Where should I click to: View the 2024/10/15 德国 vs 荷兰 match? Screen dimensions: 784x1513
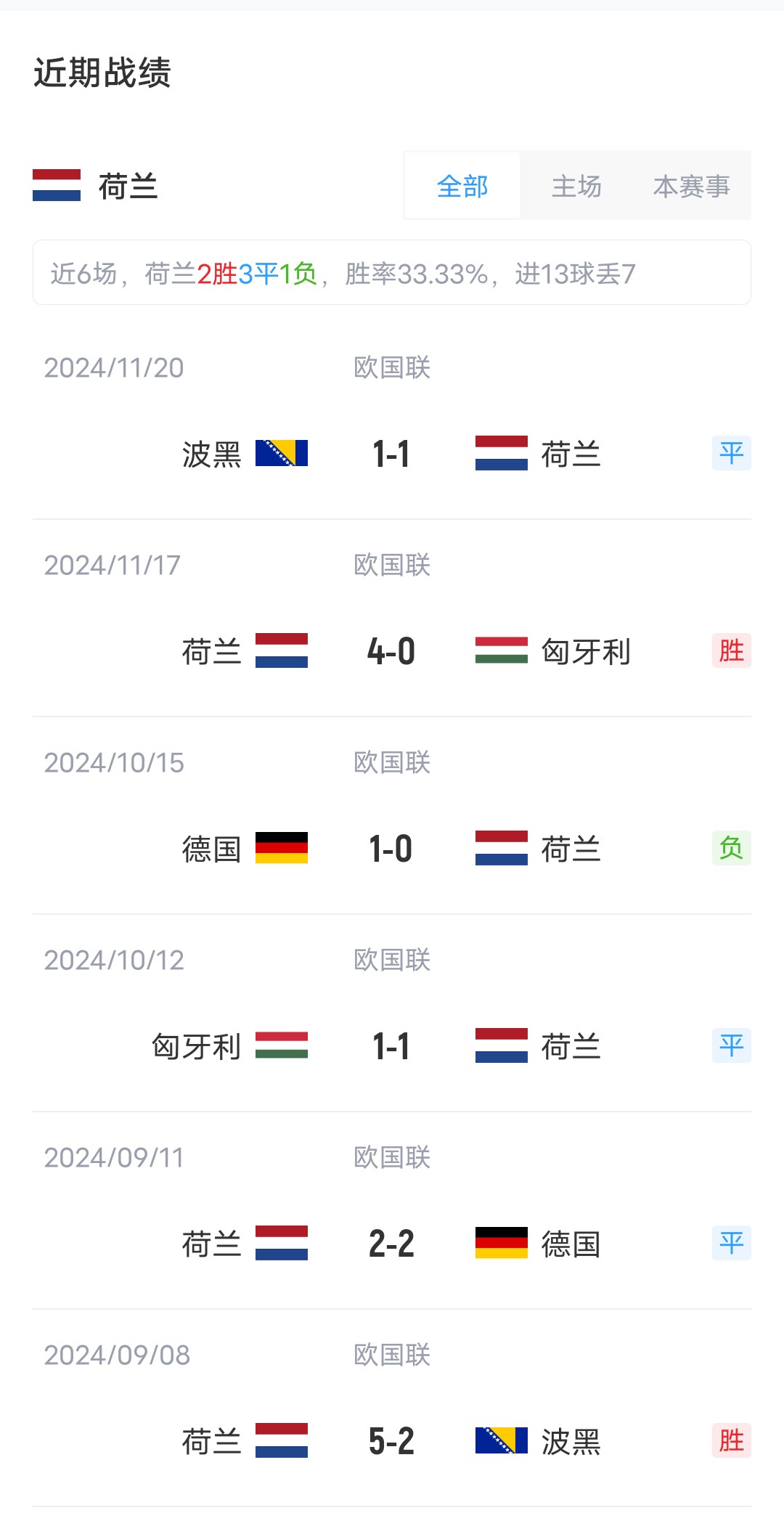click(391, 849)
